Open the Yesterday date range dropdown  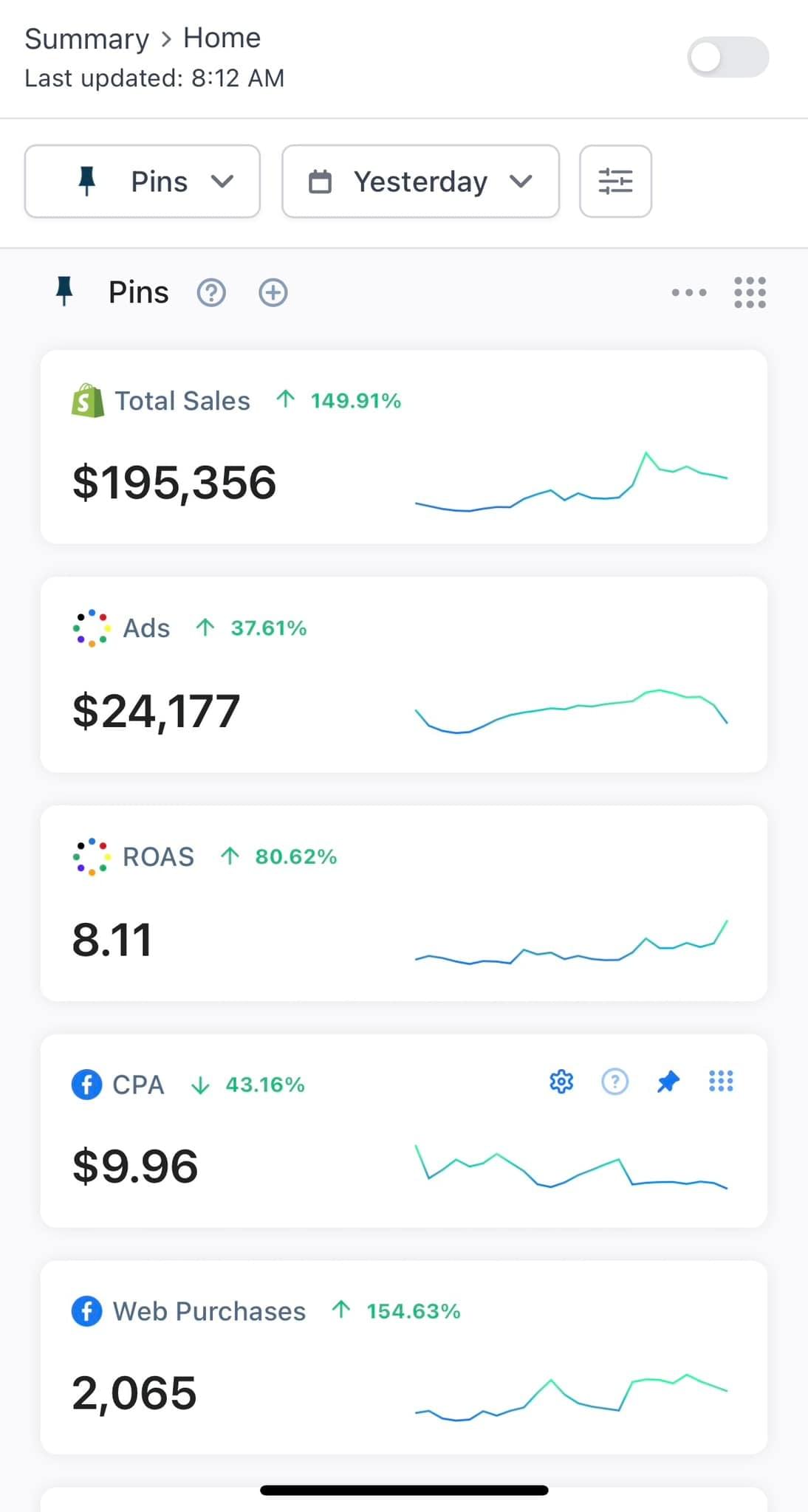420,182
